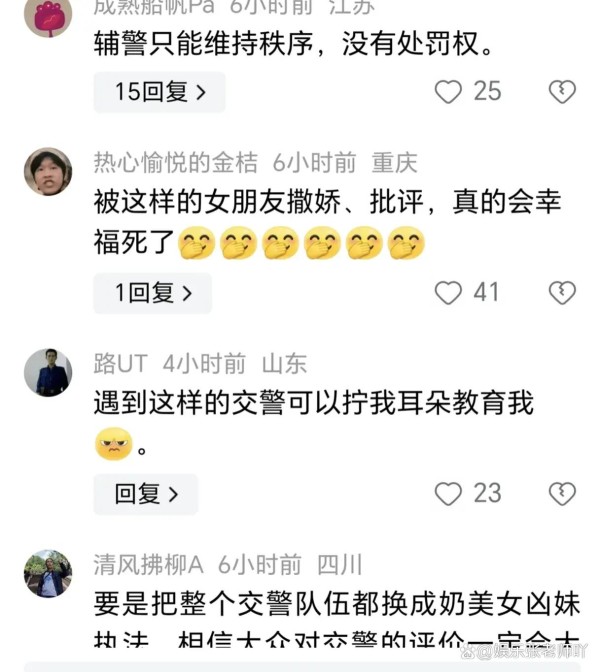The width and height of the screenshot is (600, 672).
Task: Dislike 路UT's comment
Action: 562,494
